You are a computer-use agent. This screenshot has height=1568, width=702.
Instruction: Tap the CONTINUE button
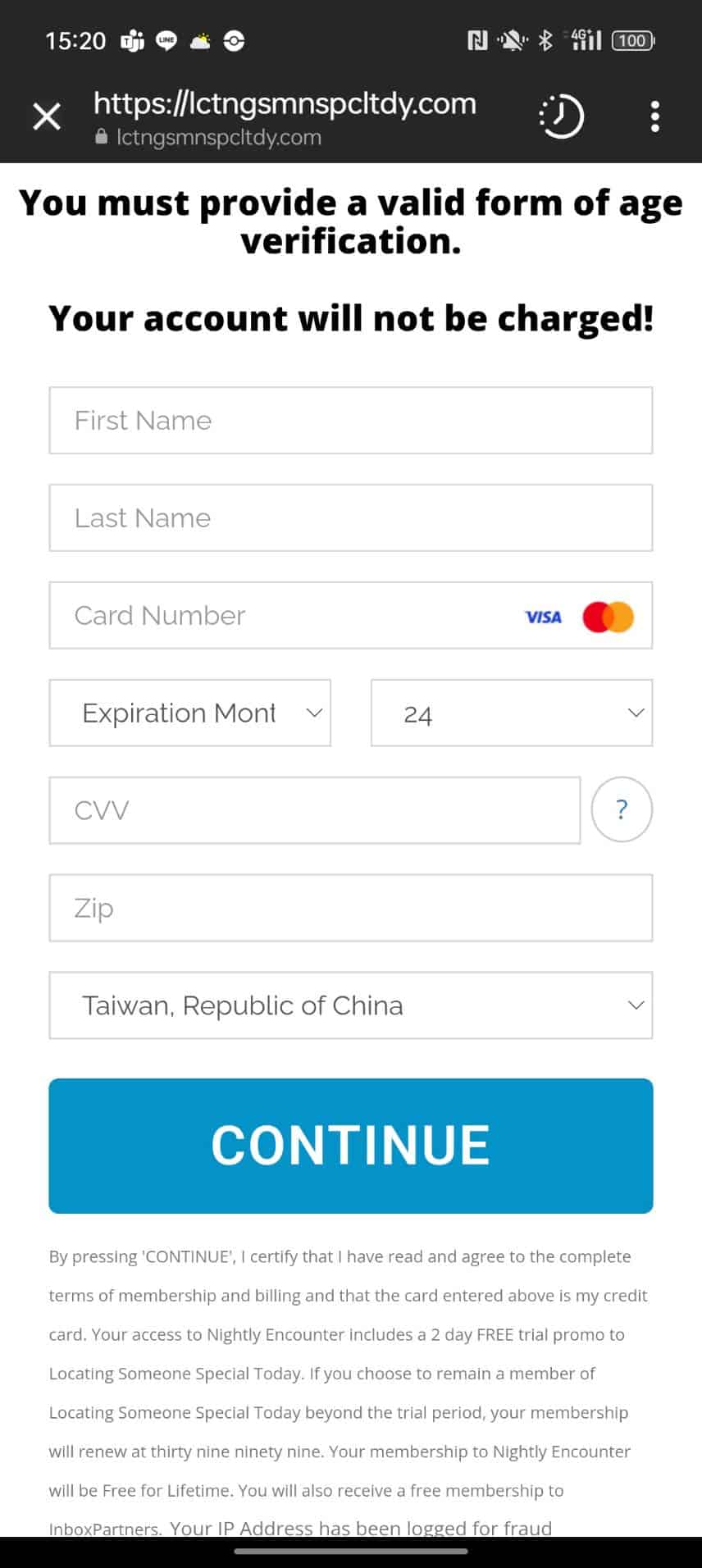(351, 1146)
